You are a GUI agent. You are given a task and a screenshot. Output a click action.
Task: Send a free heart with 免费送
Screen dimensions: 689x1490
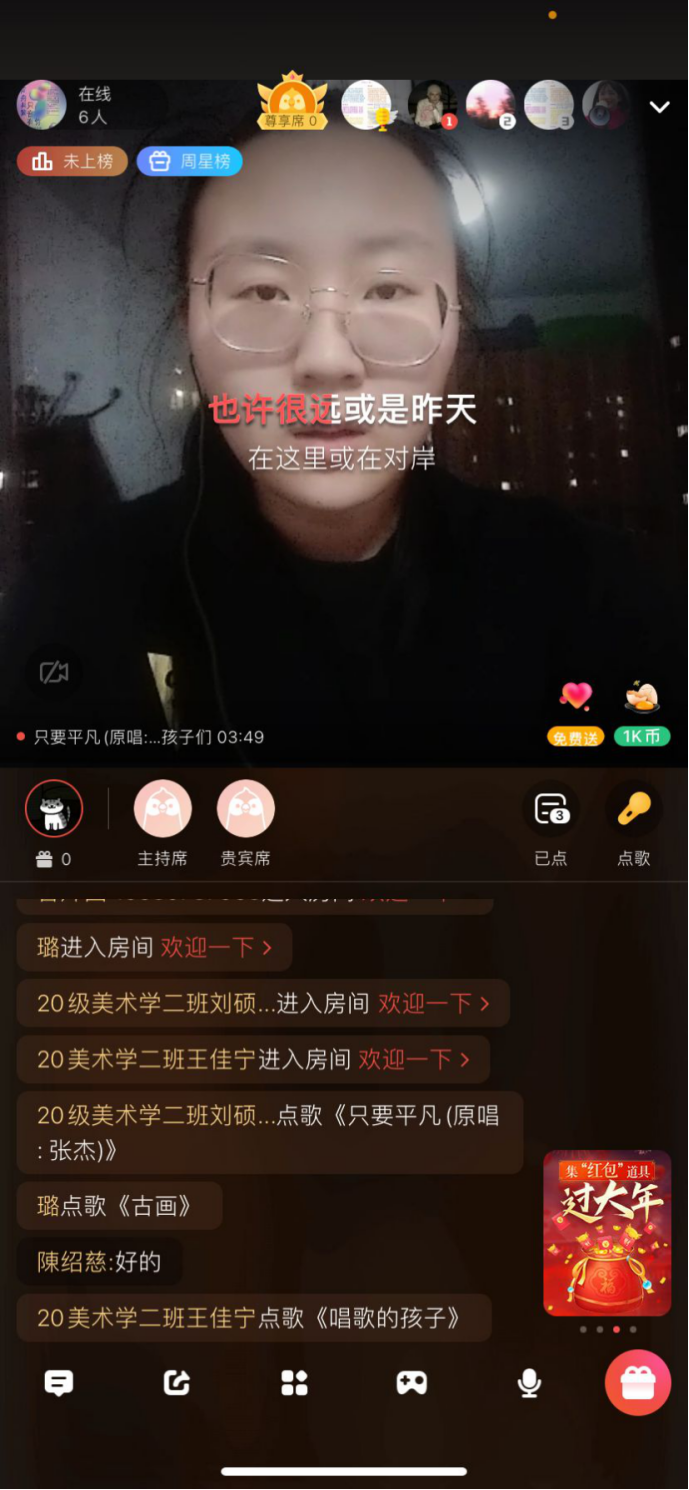(576, 713)
